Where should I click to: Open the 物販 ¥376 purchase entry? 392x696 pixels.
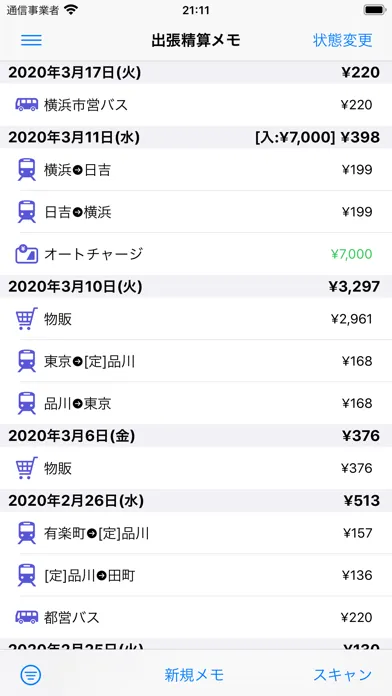(x=196, y=468)
